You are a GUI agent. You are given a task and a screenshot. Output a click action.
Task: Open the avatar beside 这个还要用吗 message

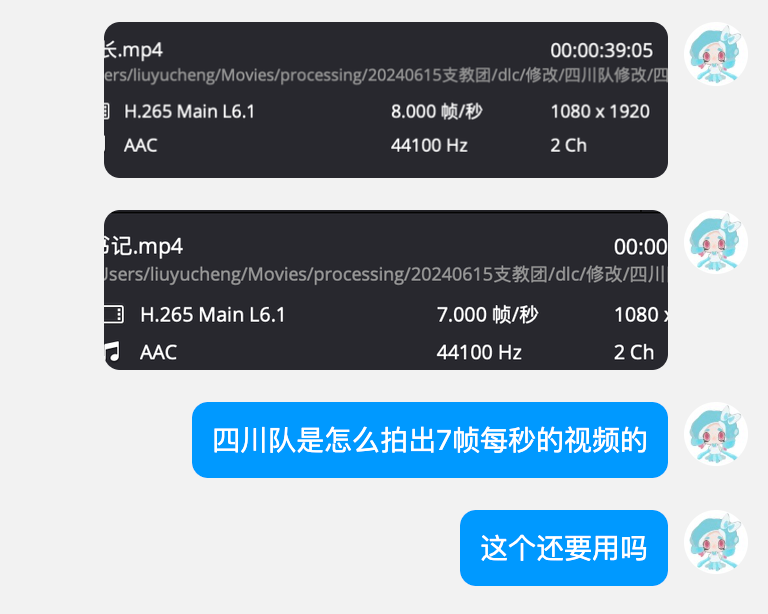point(716,542)
